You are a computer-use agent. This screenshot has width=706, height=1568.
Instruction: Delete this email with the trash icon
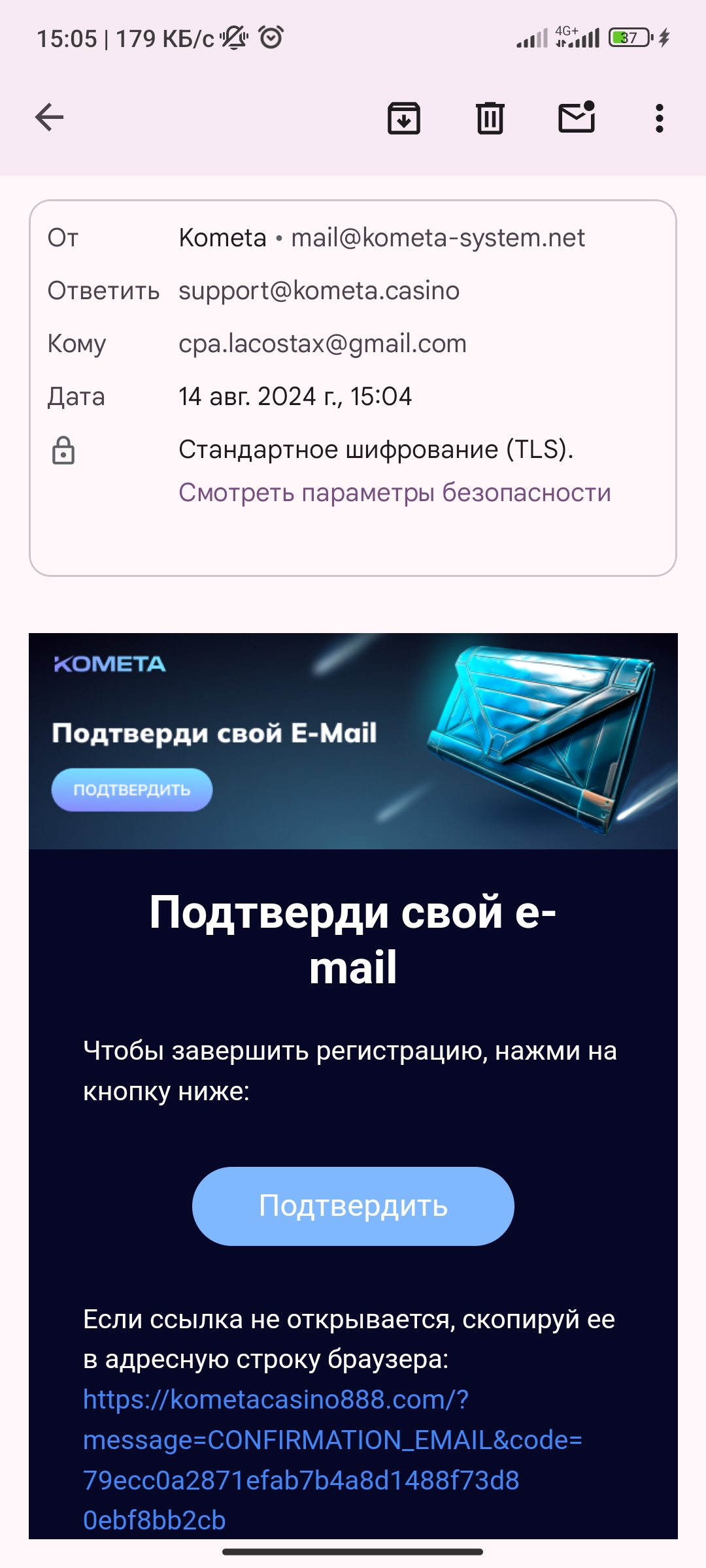pos(490,118)
